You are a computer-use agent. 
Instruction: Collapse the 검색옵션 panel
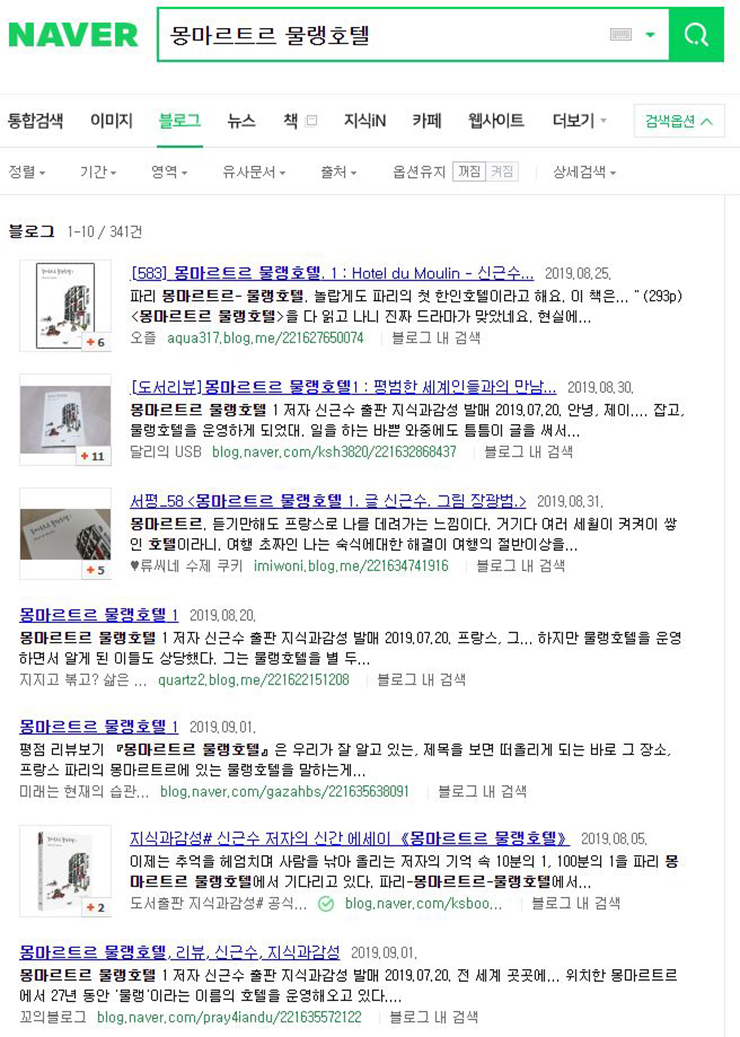[x=679, y=121]
